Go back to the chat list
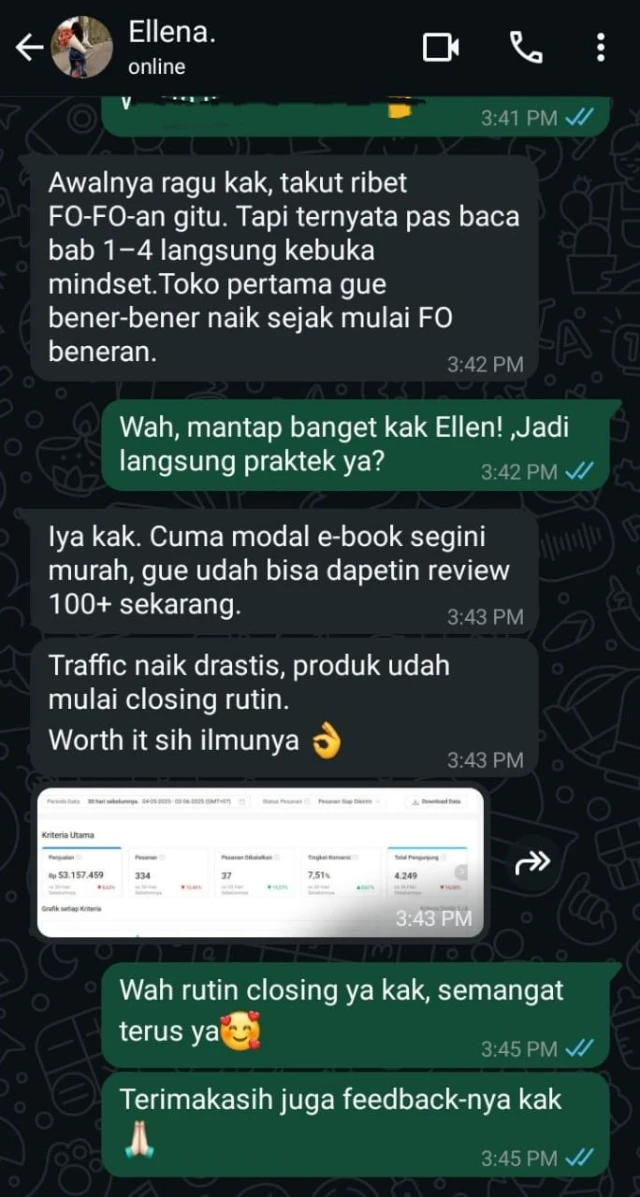 pos(30,47)
